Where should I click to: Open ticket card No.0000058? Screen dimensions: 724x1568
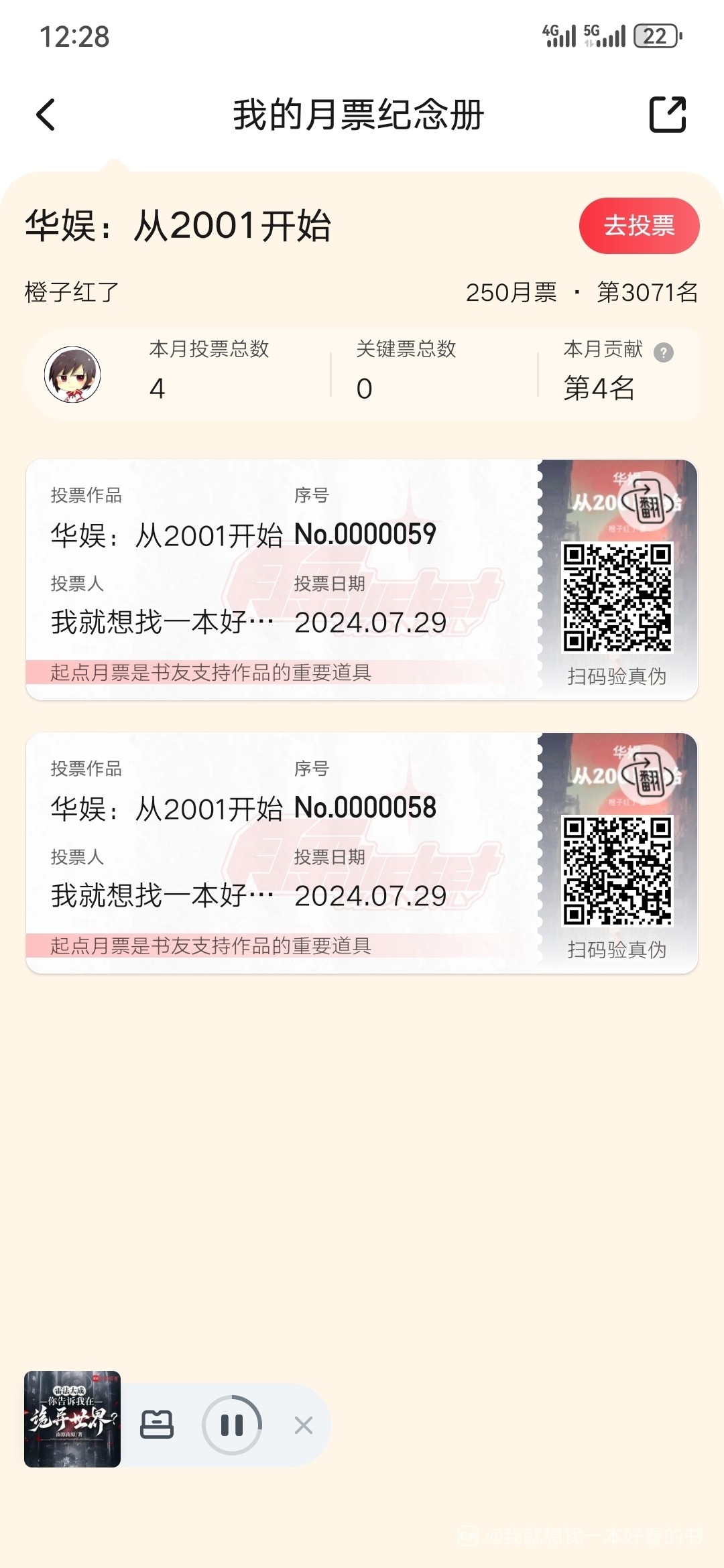pyautogui.click(x=282, y=853)
